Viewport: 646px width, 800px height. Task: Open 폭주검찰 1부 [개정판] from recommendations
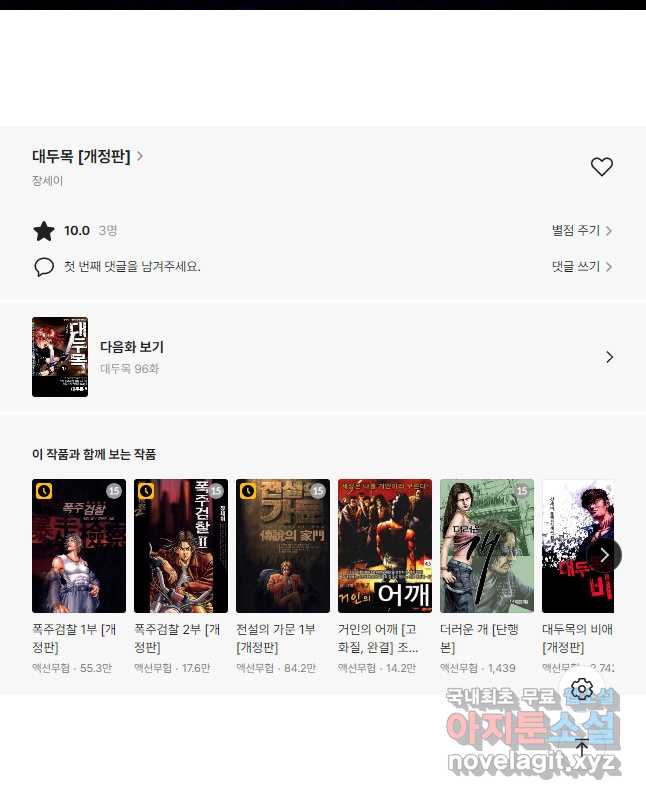[x=79, y=546]
